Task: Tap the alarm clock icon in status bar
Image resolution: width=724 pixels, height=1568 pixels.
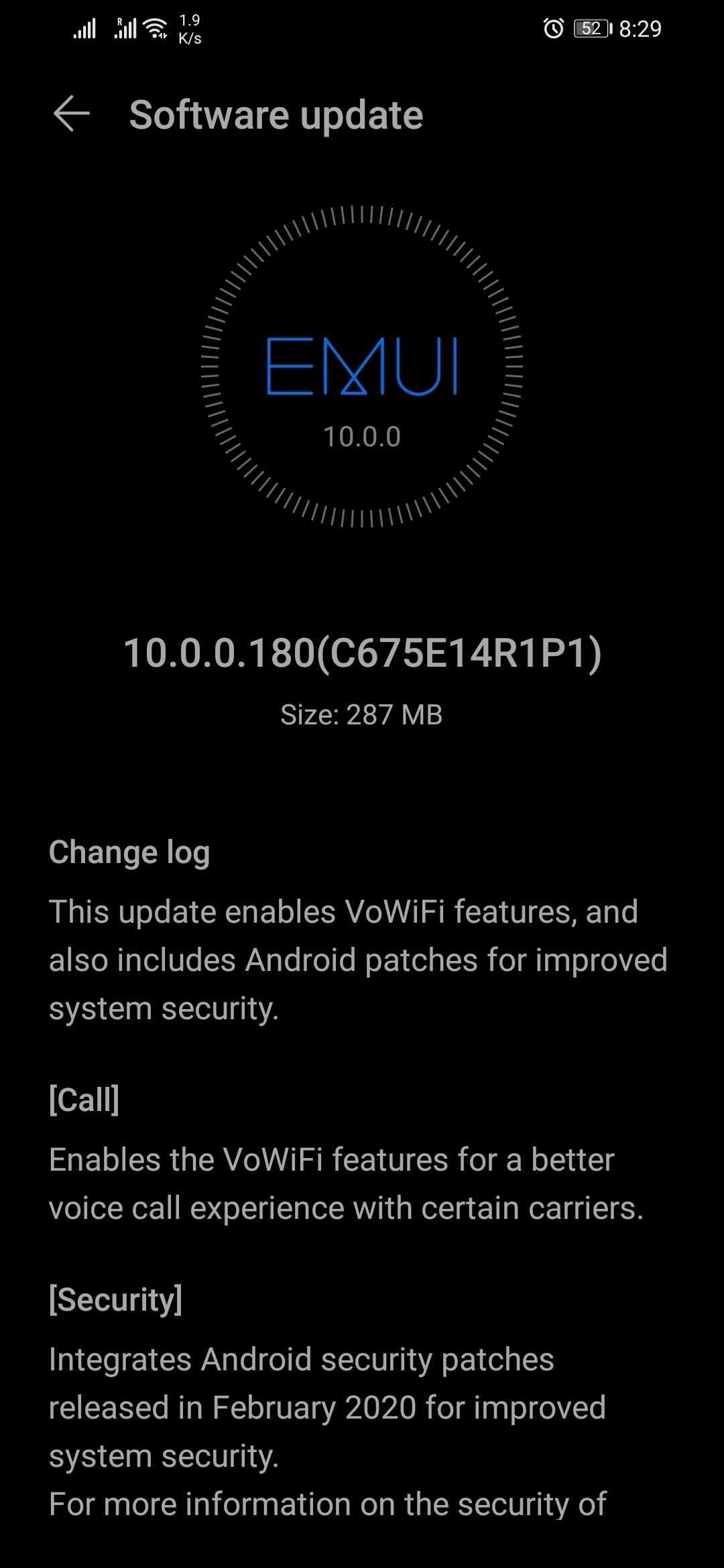Action: click(x=554, y=29)
